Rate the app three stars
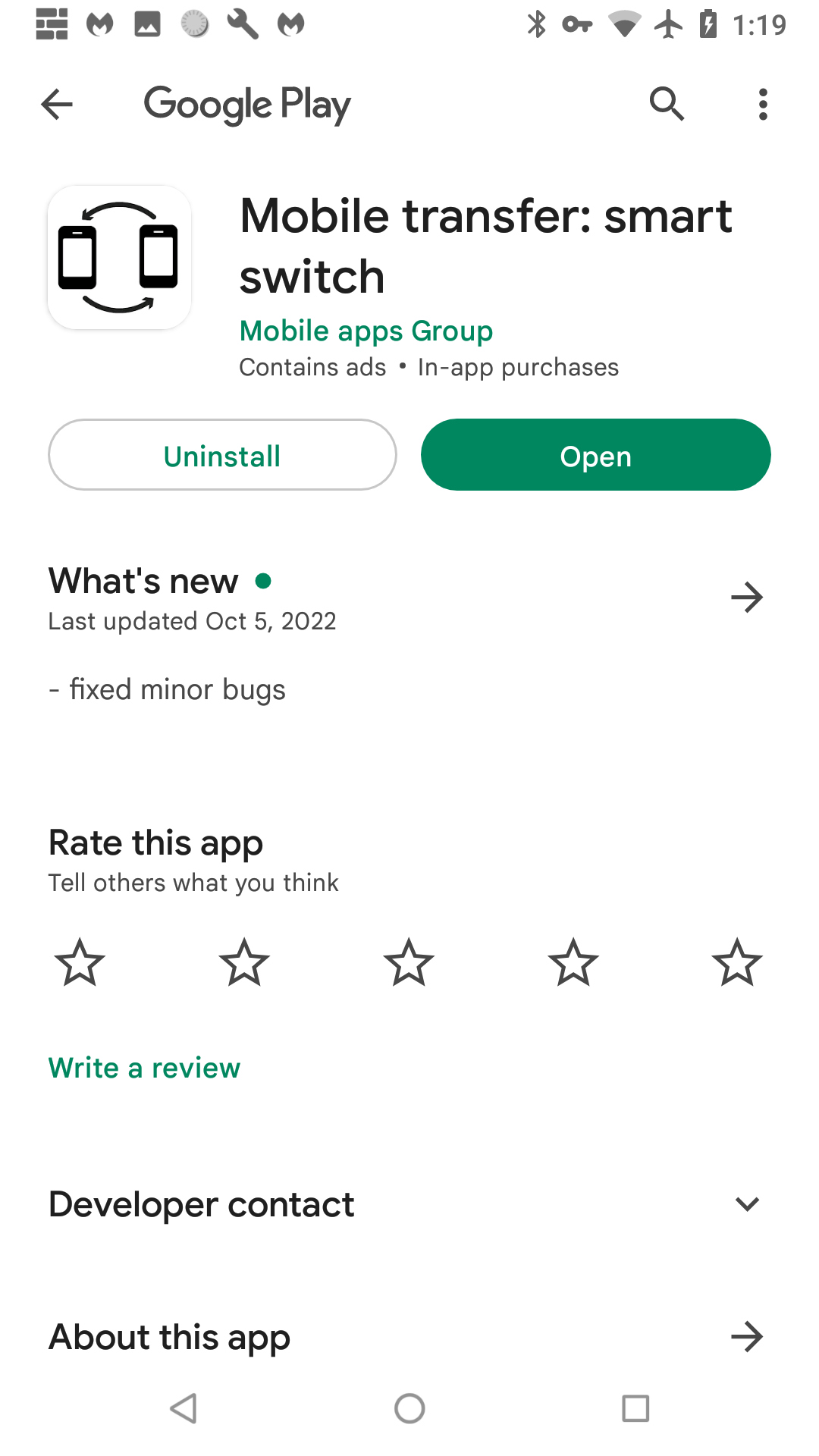 coord(409,962)
